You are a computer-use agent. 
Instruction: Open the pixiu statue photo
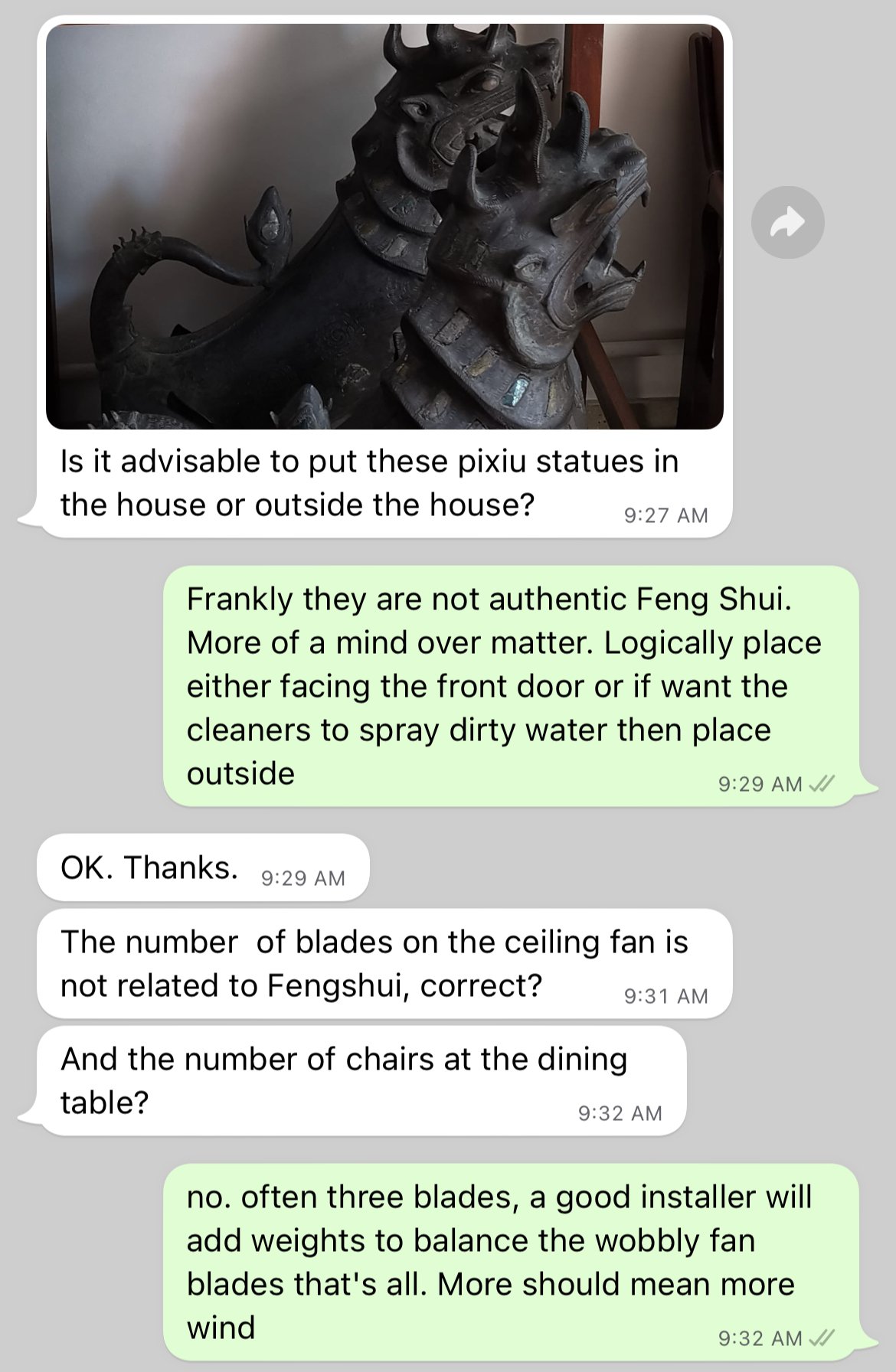pos(384,227)
